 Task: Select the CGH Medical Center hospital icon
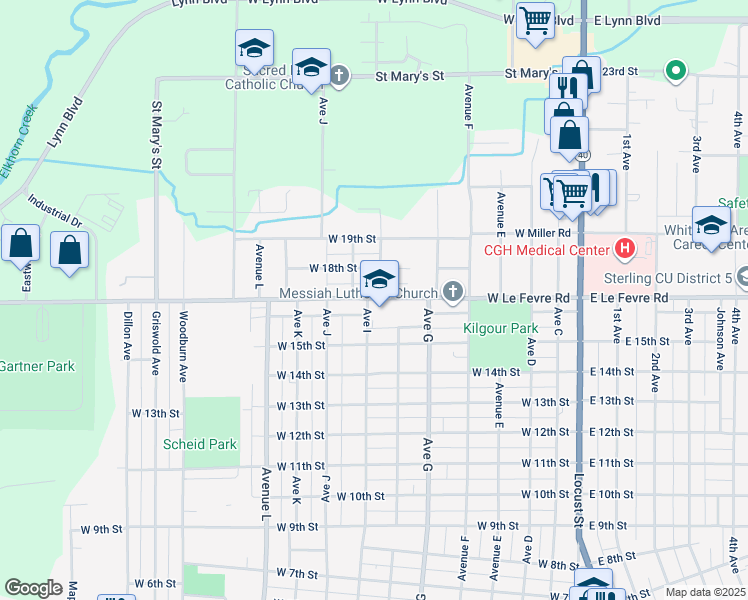coord(625,248)
